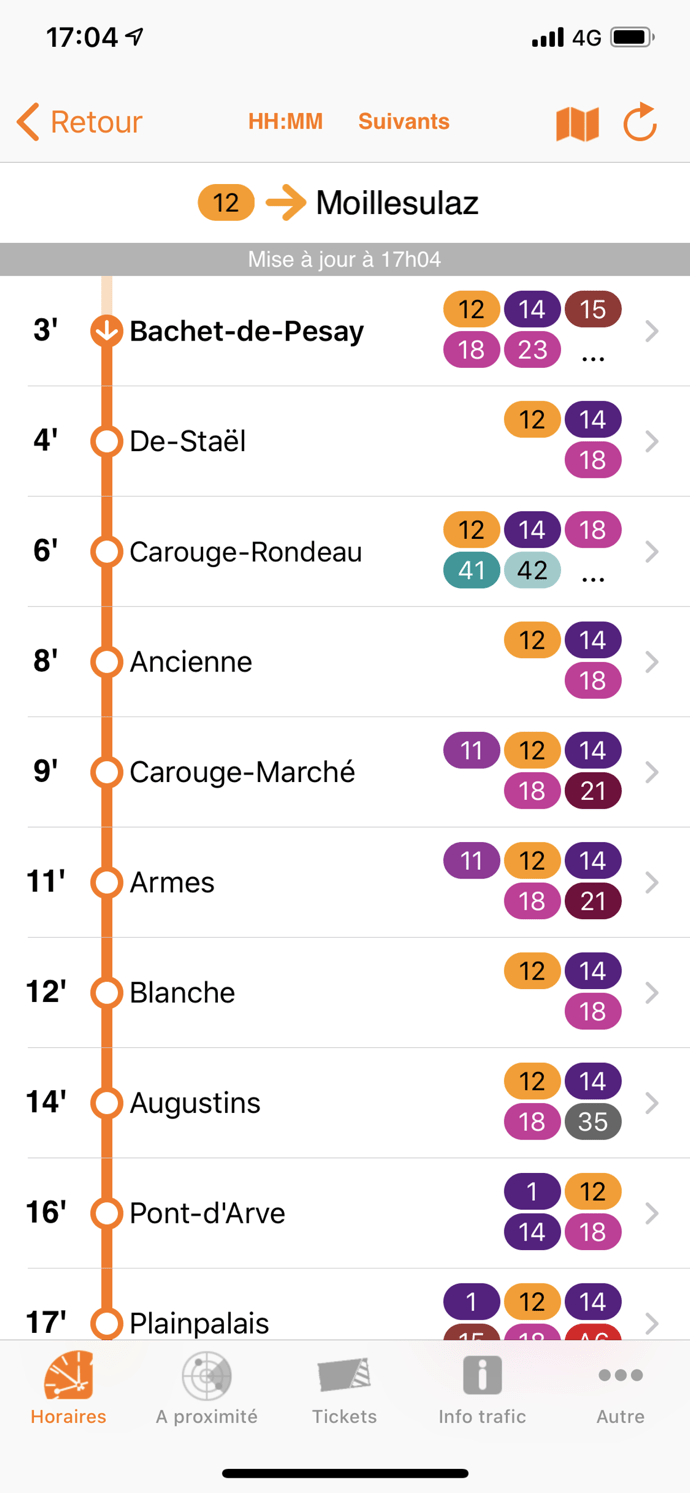Viewport: 690px width, 1493px height.
Task: Open the De-Staël stop
Action: pos(188,441)
